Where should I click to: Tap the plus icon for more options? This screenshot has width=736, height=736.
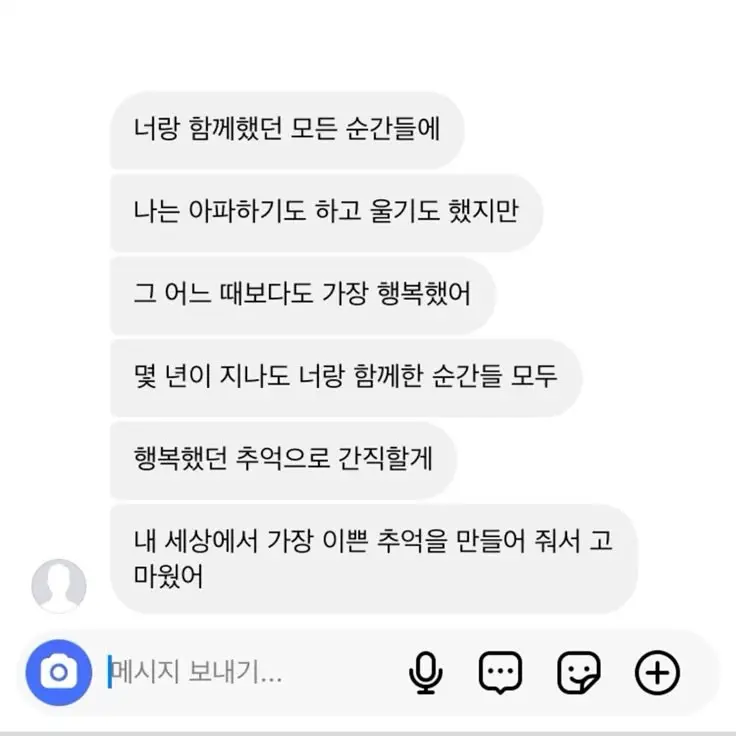657,672
